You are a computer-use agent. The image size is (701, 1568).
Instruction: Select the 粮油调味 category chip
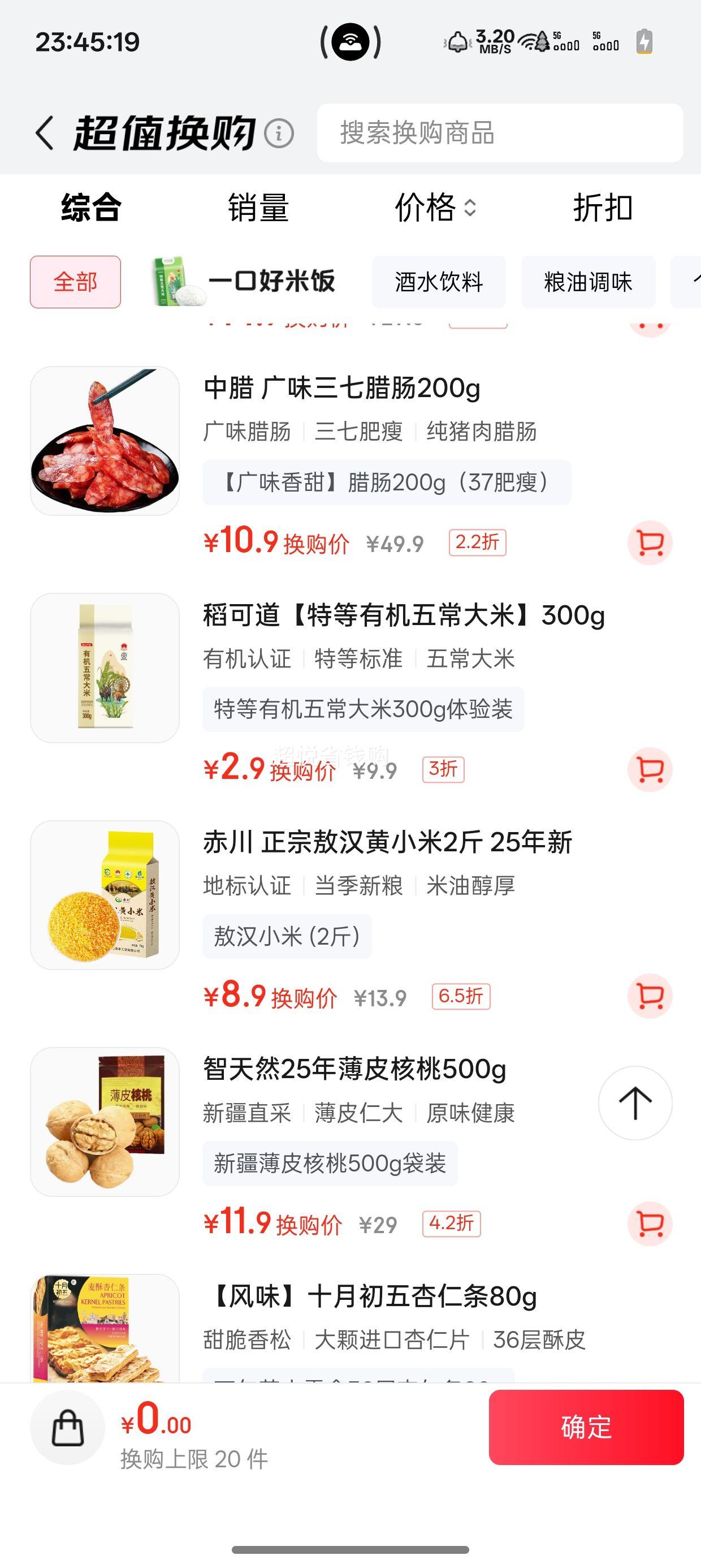[x=588, y=282]
